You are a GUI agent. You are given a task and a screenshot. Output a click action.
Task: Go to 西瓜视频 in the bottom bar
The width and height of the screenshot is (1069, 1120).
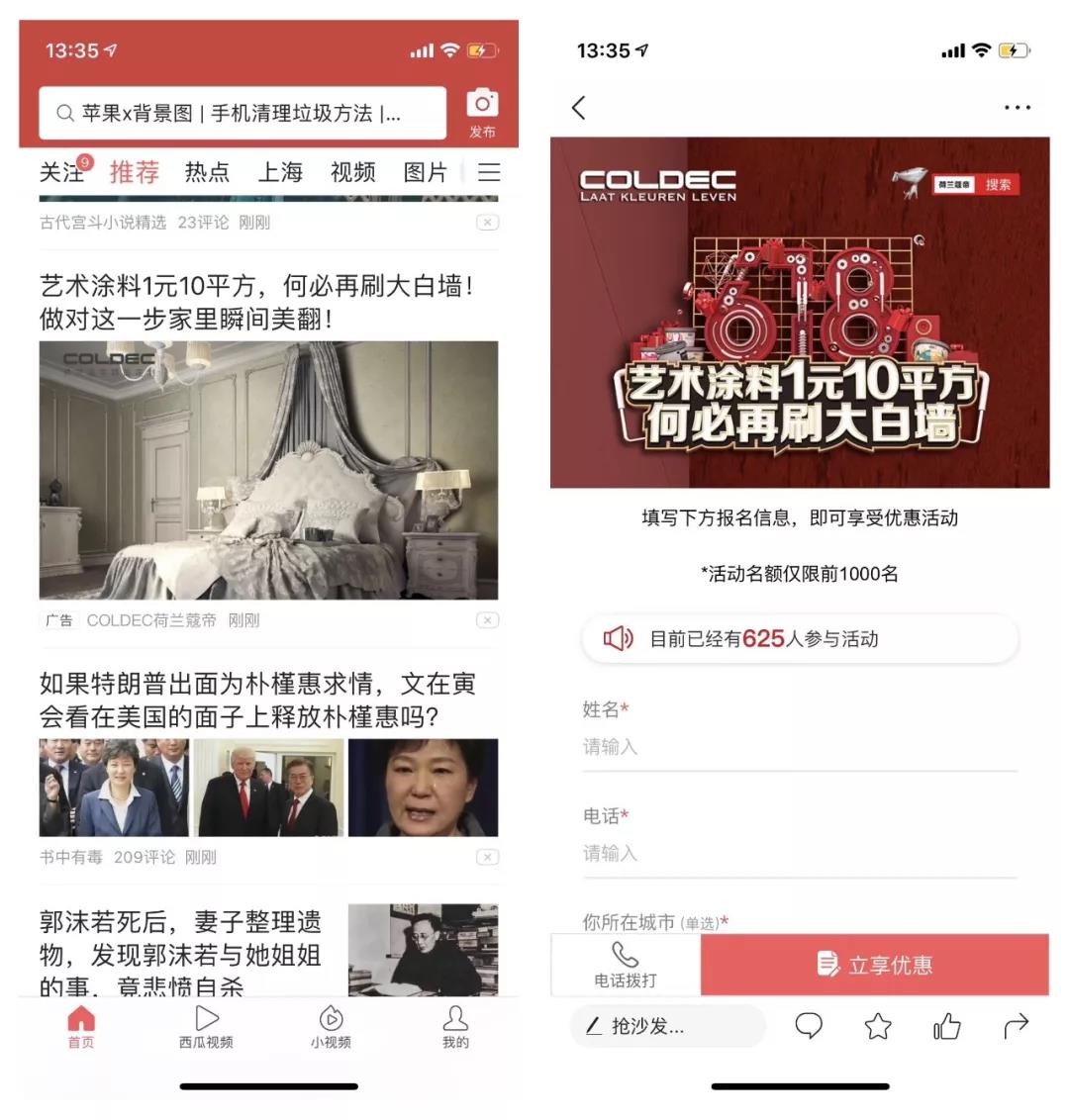point(206,1027)
